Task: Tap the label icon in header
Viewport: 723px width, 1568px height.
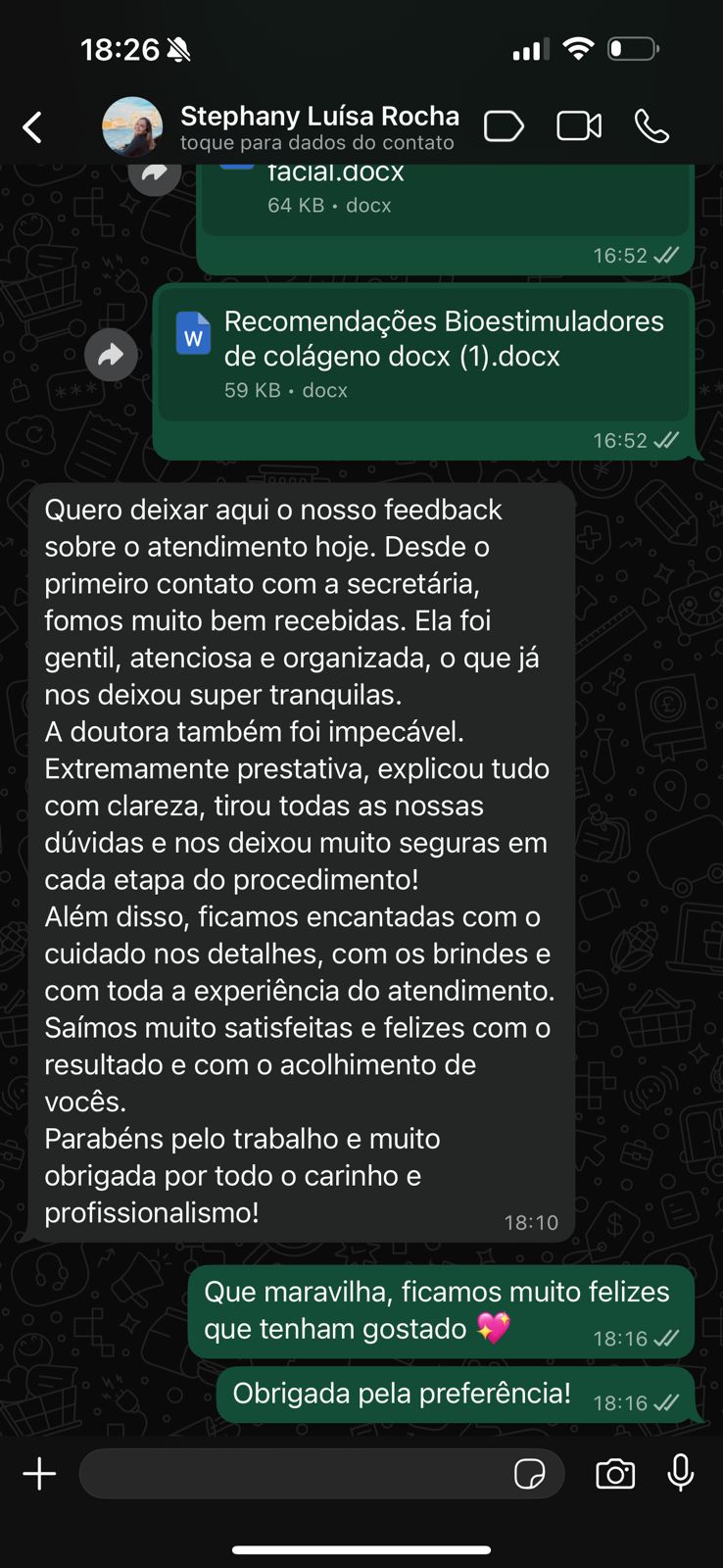Action: (504, 126)
